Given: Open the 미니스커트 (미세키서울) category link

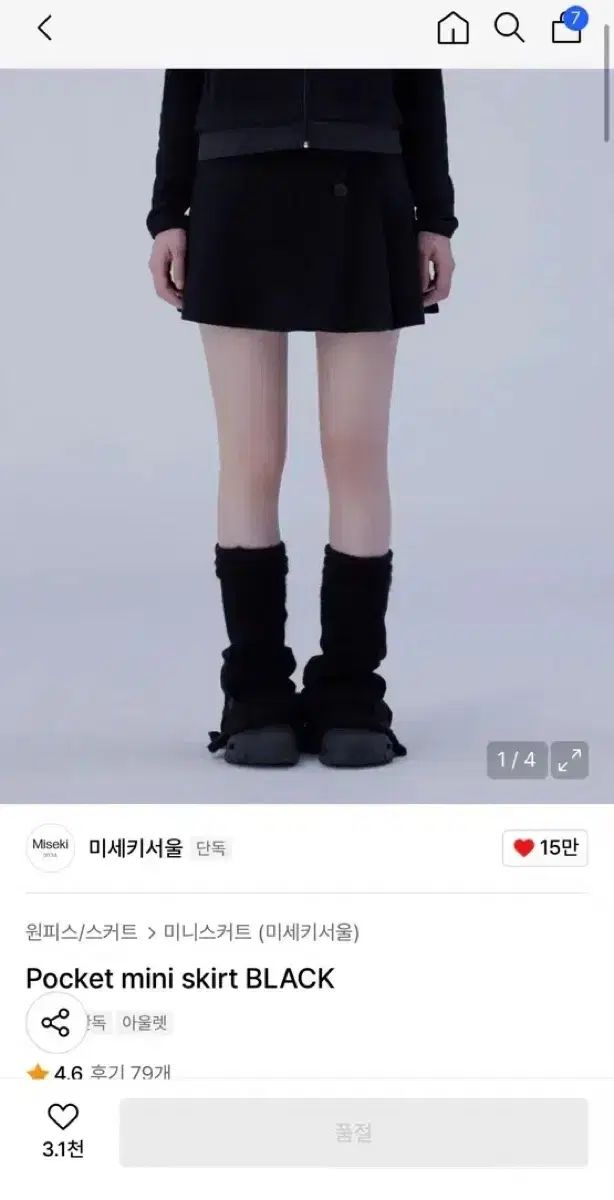Looking at the screenshot, I should pyautogui.click(x=261, y=932).
